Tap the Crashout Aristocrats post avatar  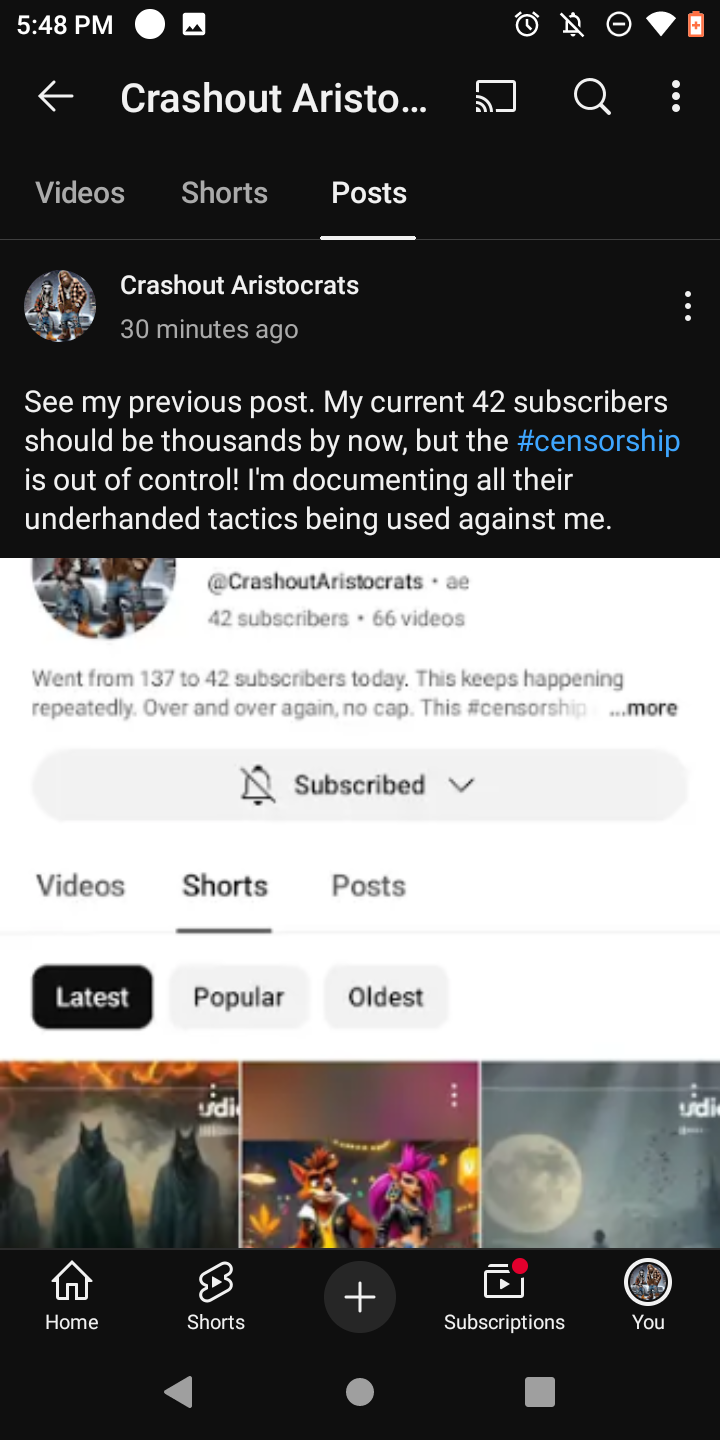pos(60,306)
